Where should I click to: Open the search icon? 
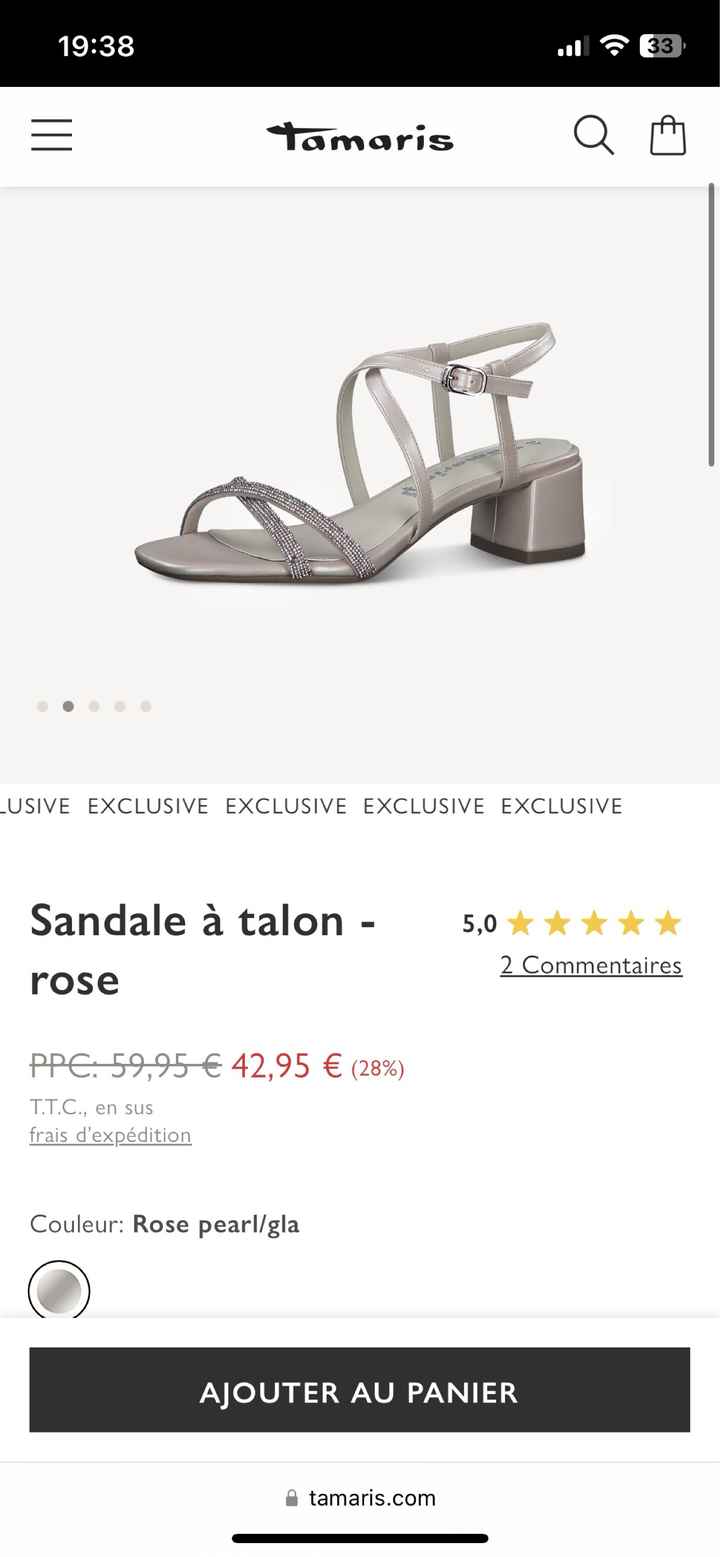[592, 135]
